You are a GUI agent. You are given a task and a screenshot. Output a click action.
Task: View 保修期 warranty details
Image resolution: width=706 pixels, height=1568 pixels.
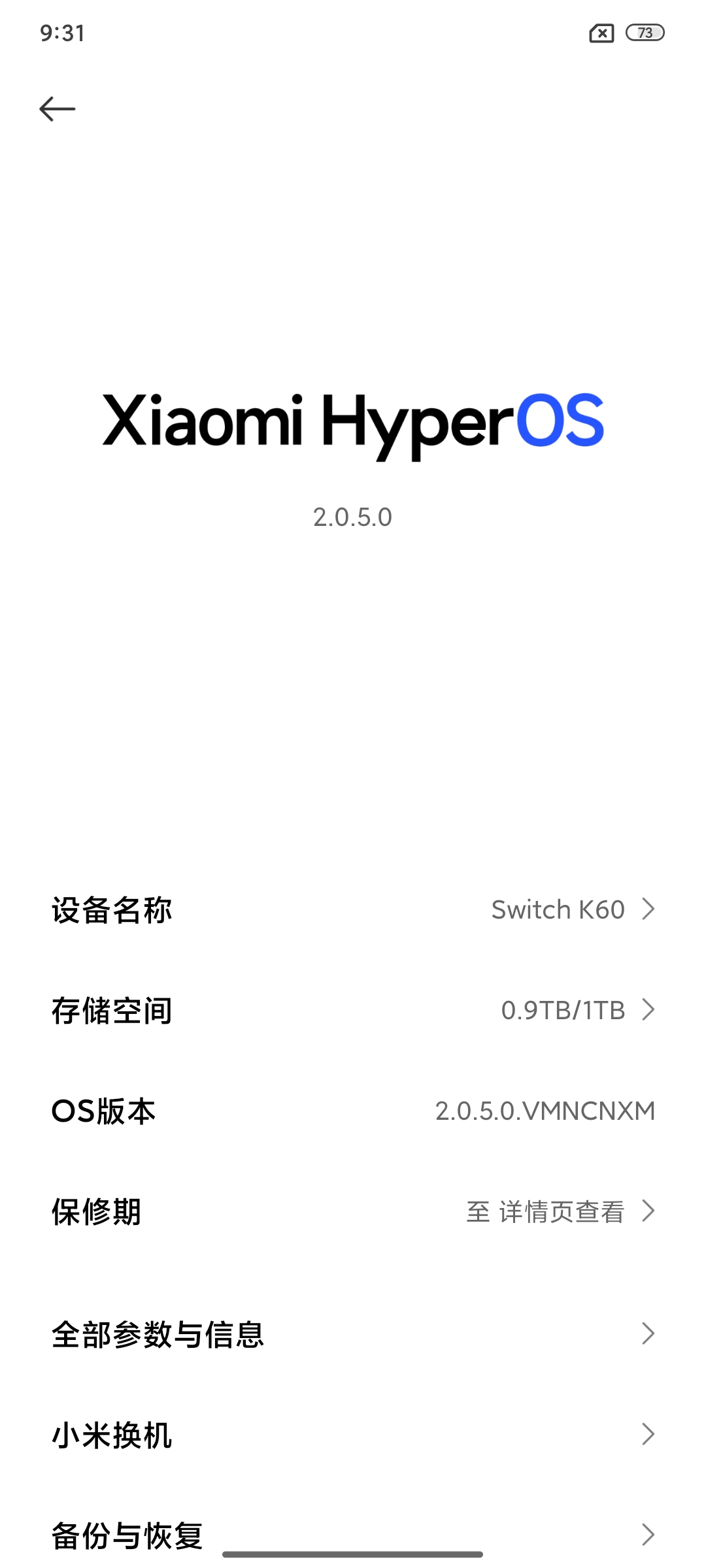click(353, 1211)
